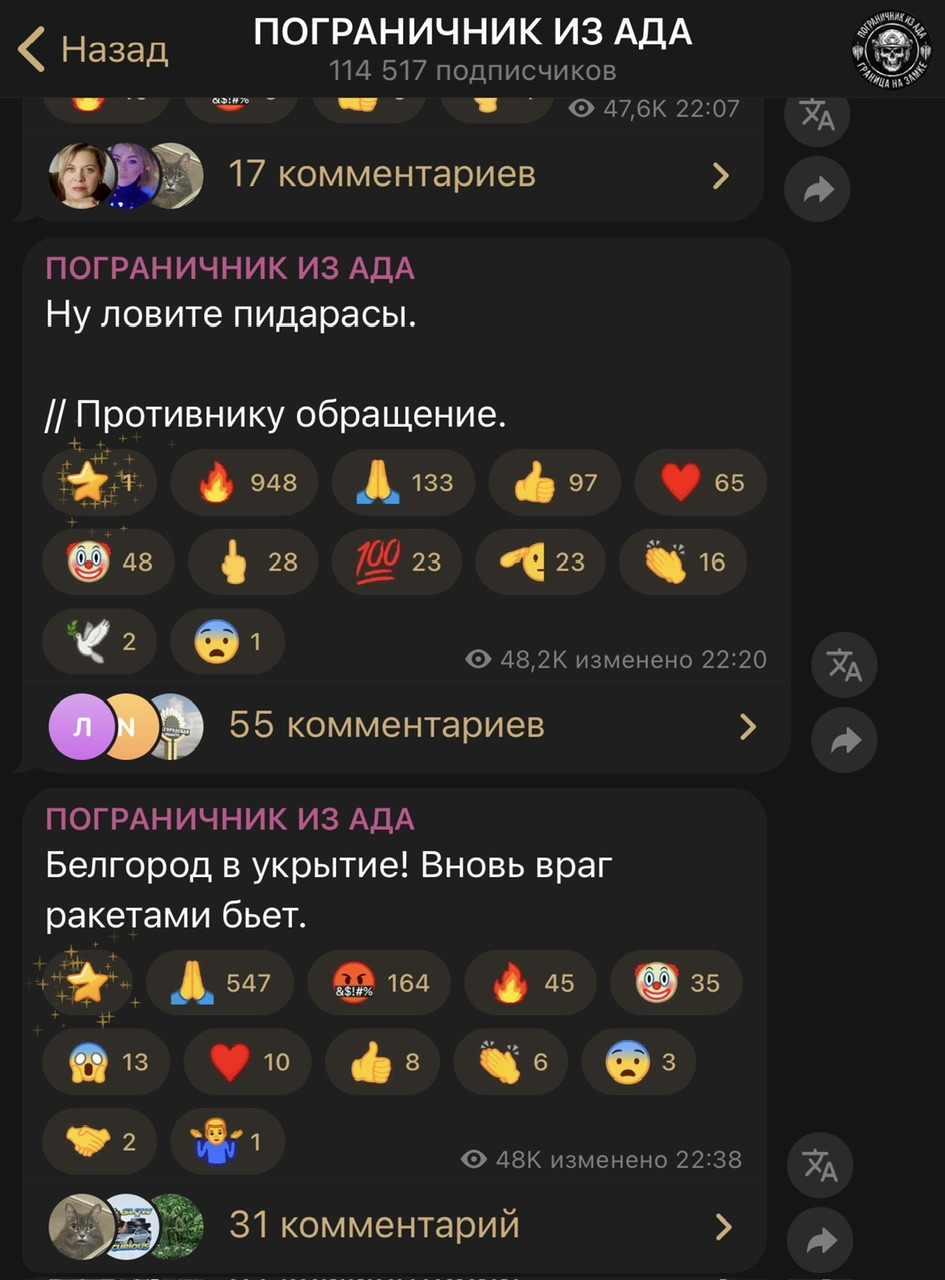945x1280 pixels.
Task: Translate the post edited at 22:20
Action: coord(844,665)
